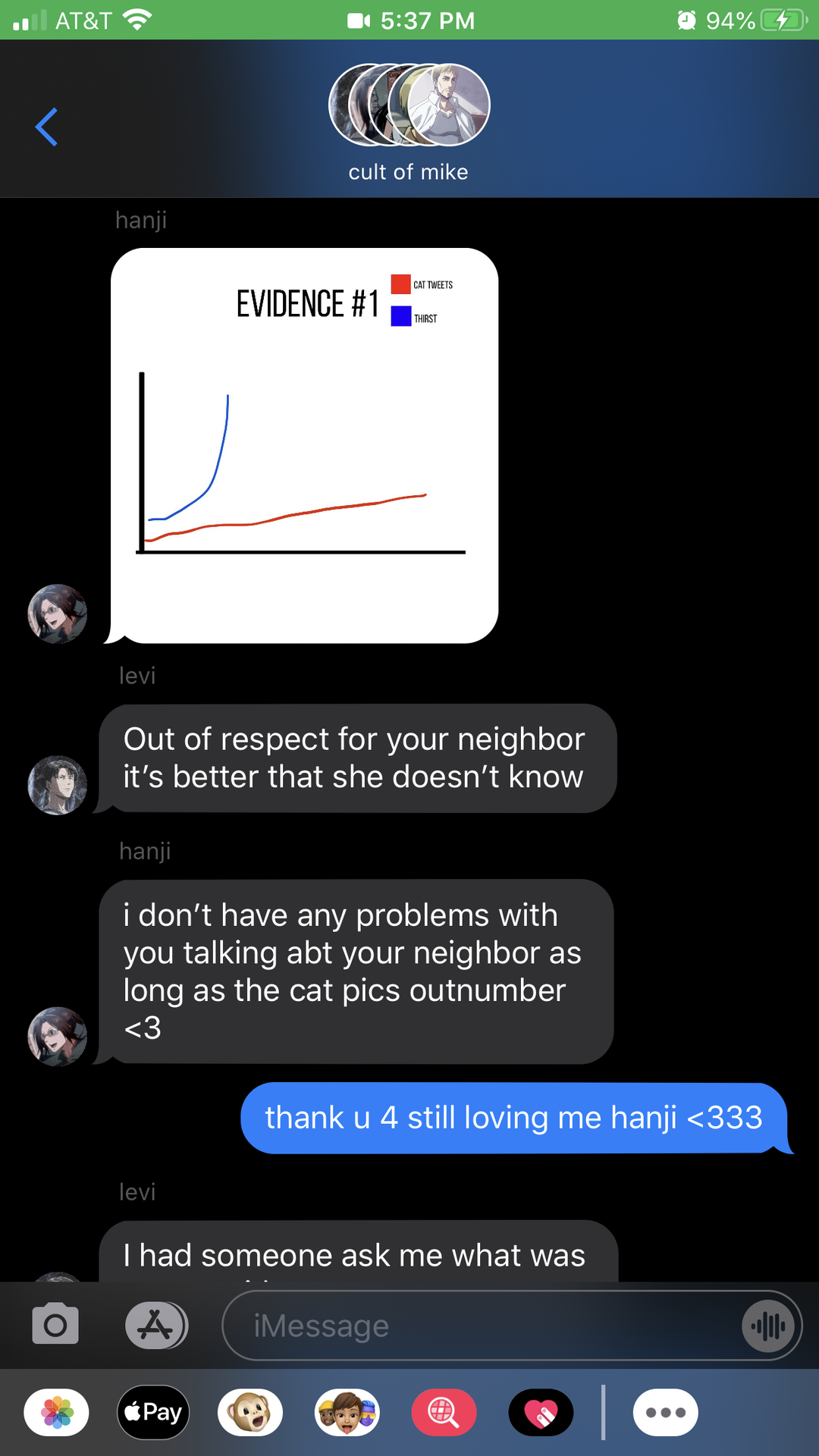The image size is (819, 1456).
Task: Open Apple Pay in the app drawer
Action: coord(153,1413)
